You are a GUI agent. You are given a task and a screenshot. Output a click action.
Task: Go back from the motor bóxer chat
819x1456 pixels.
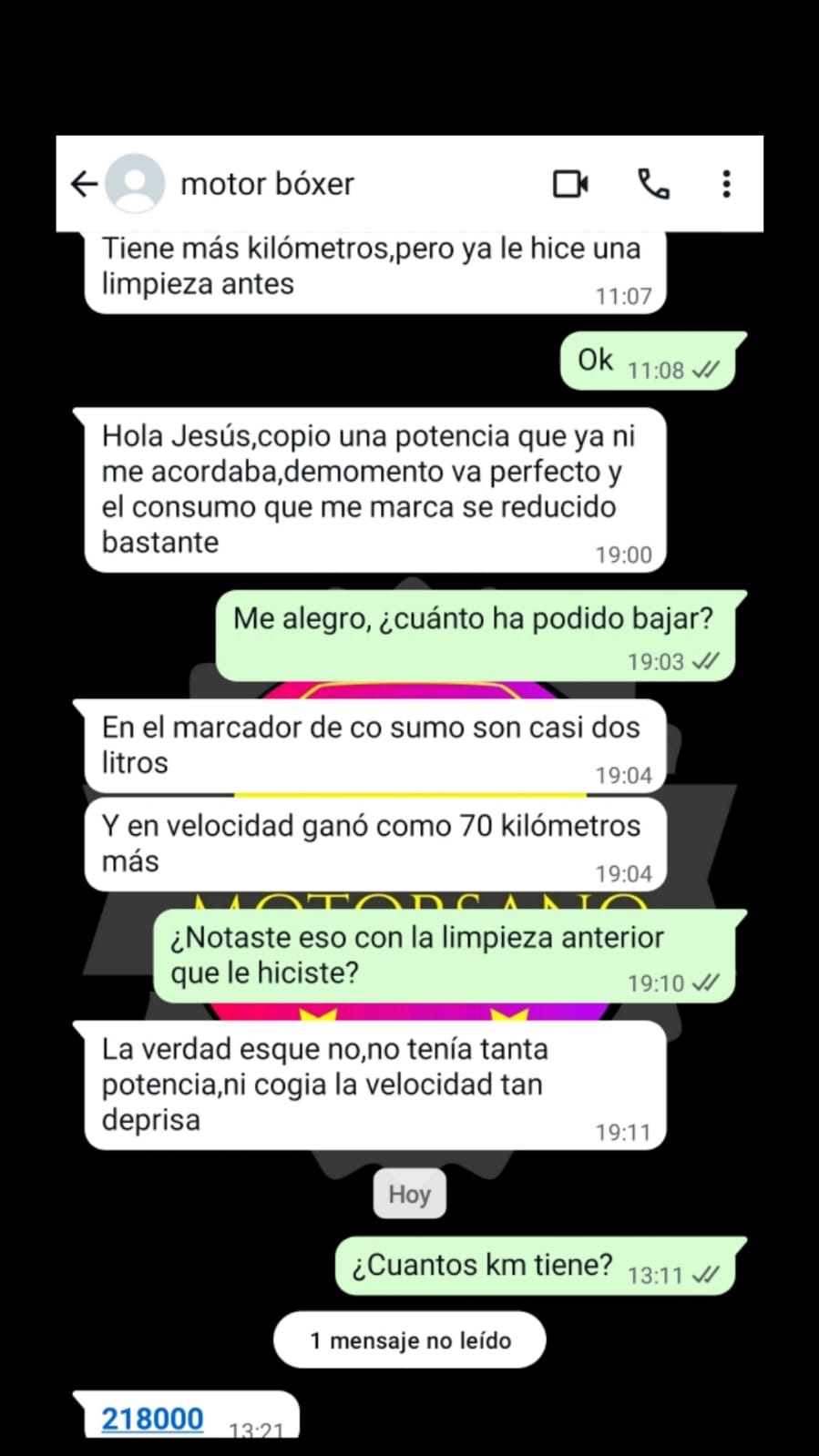pyautogui.click(x=84, y=184)
